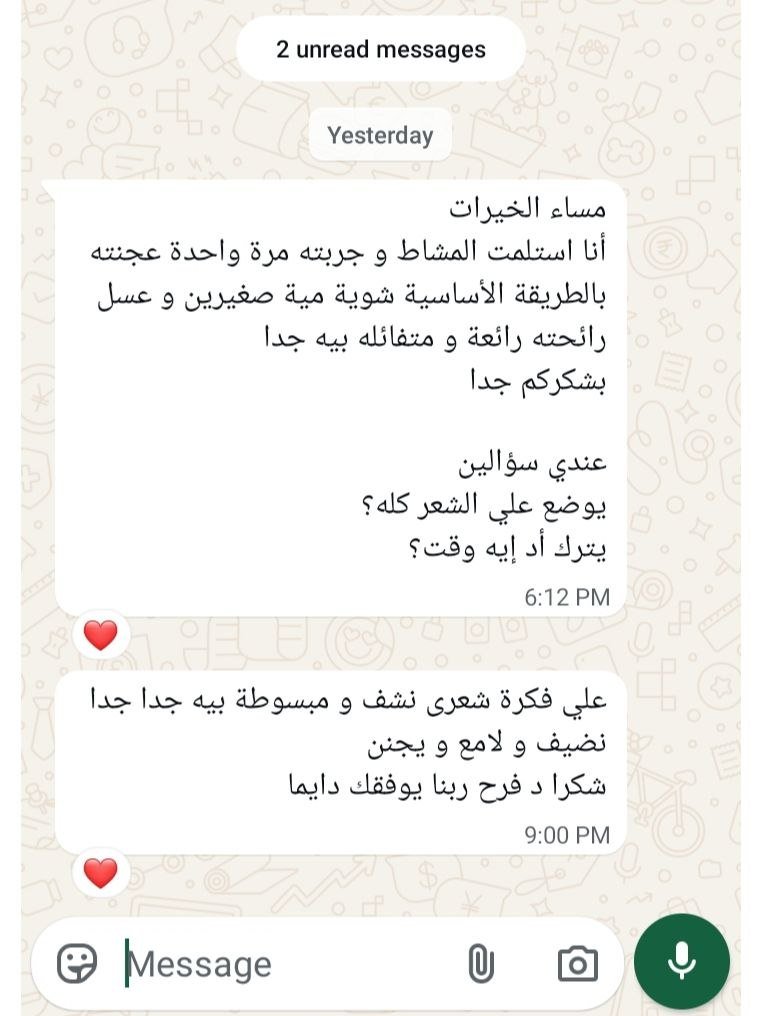View heart reaction on the 6:12 PM message
The width and height of the screenshot is (762, 1016).
pos(101,635)
